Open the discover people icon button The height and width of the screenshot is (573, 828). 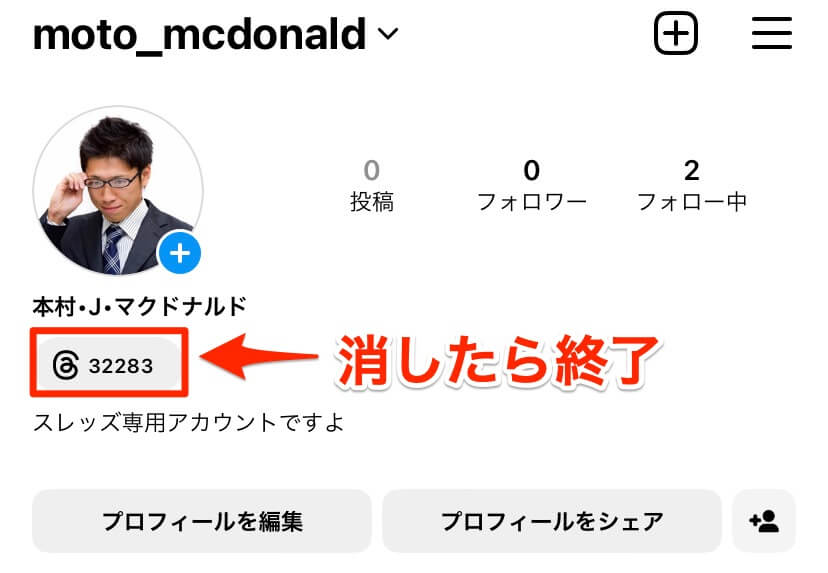(x=764, y=521)
